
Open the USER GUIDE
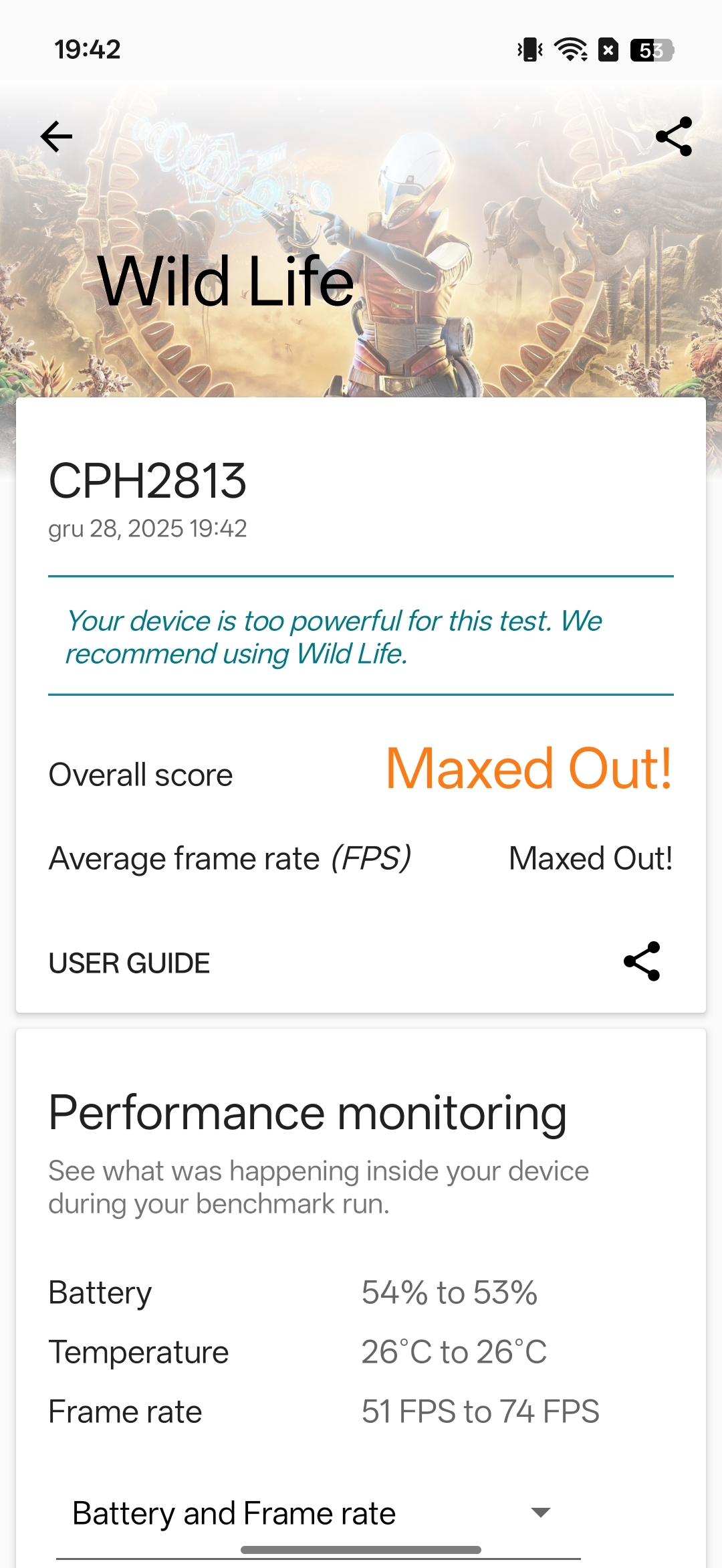[x=130, y=963]
